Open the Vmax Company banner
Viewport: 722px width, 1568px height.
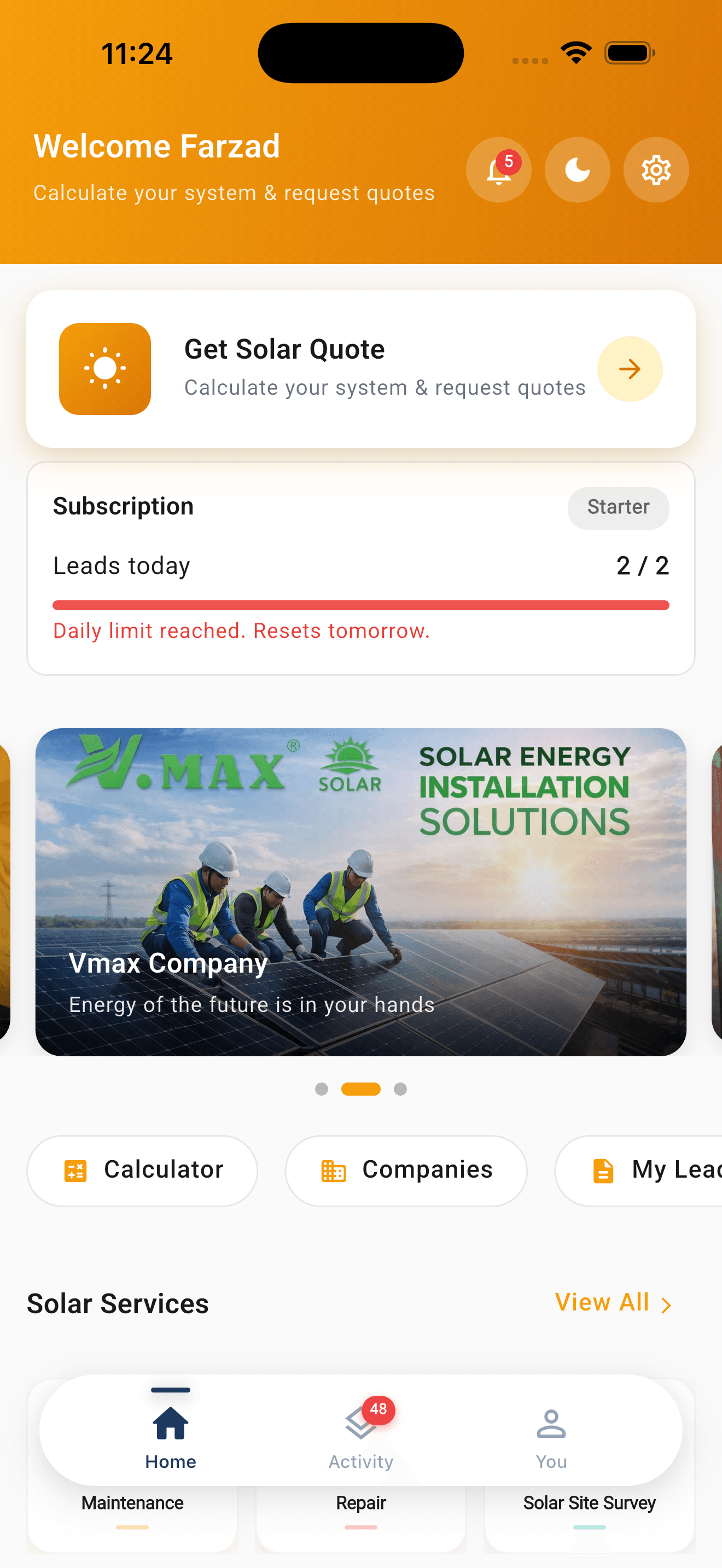tap(360, 891)
